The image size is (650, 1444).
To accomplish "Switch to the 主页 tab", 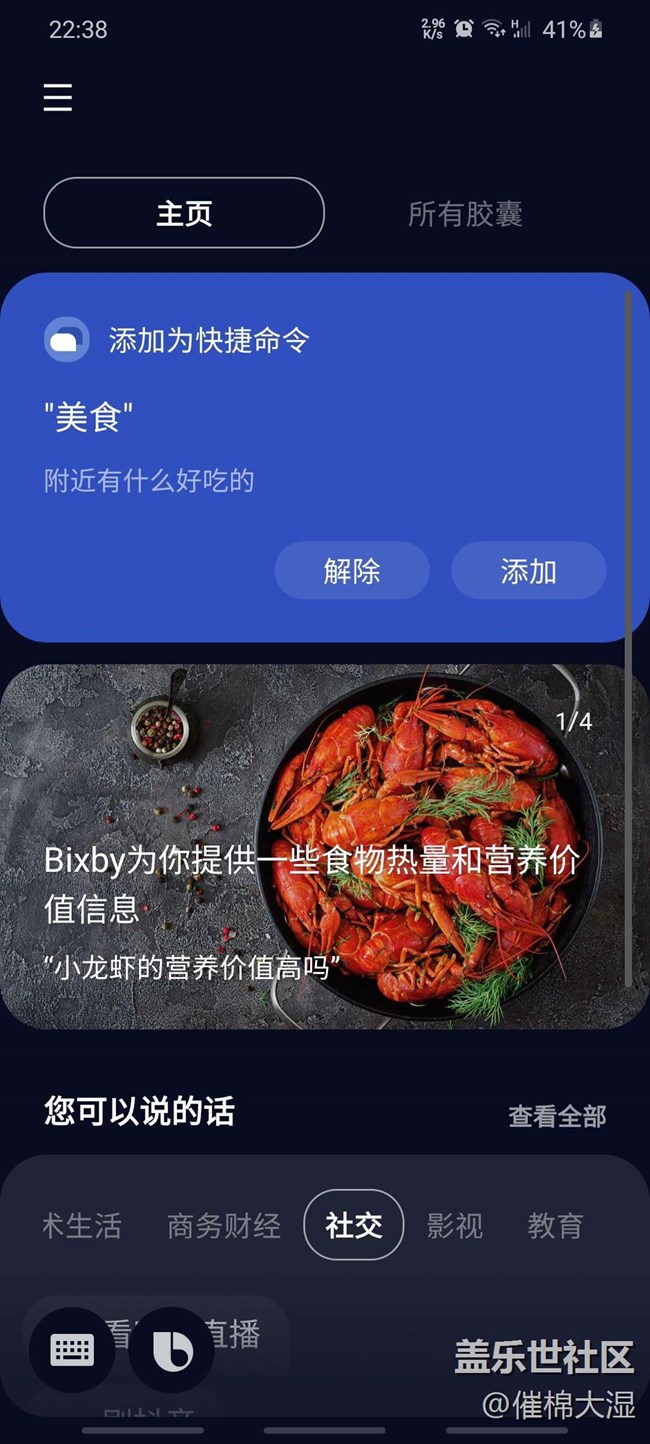I will tap(184, 213).
